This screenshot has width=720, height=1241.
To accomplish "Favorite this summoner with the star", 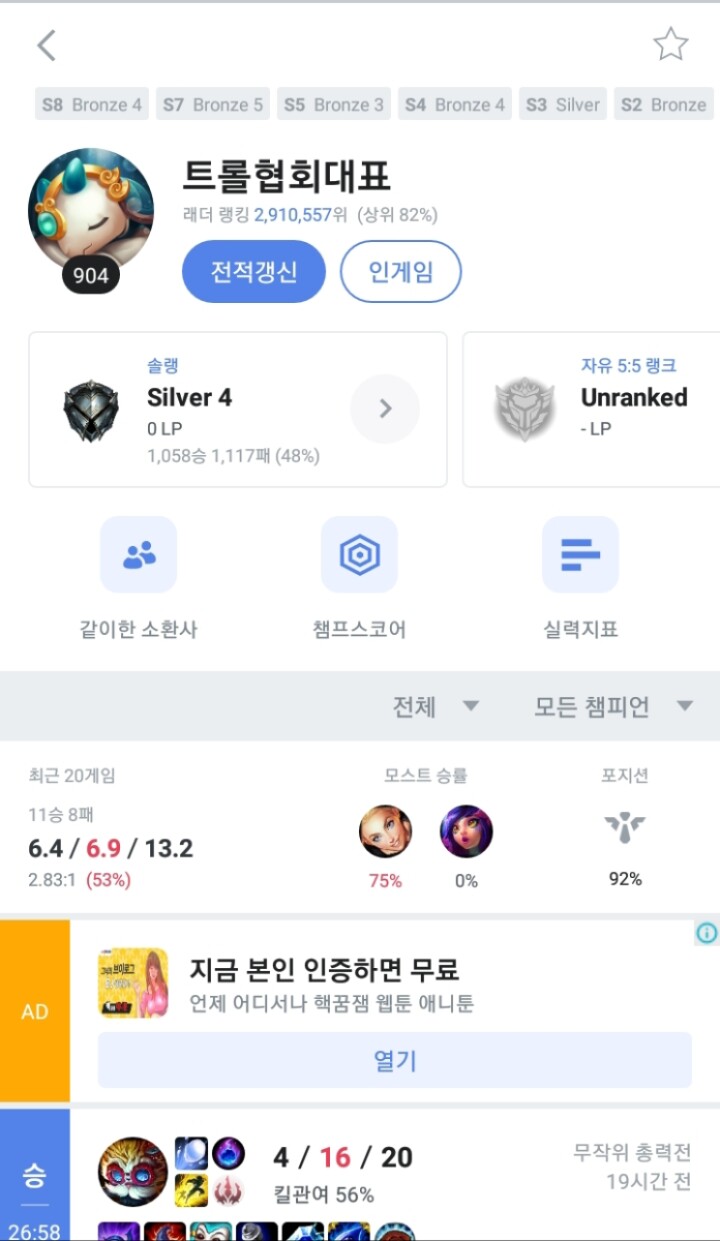I will click(x=670, y=45).
